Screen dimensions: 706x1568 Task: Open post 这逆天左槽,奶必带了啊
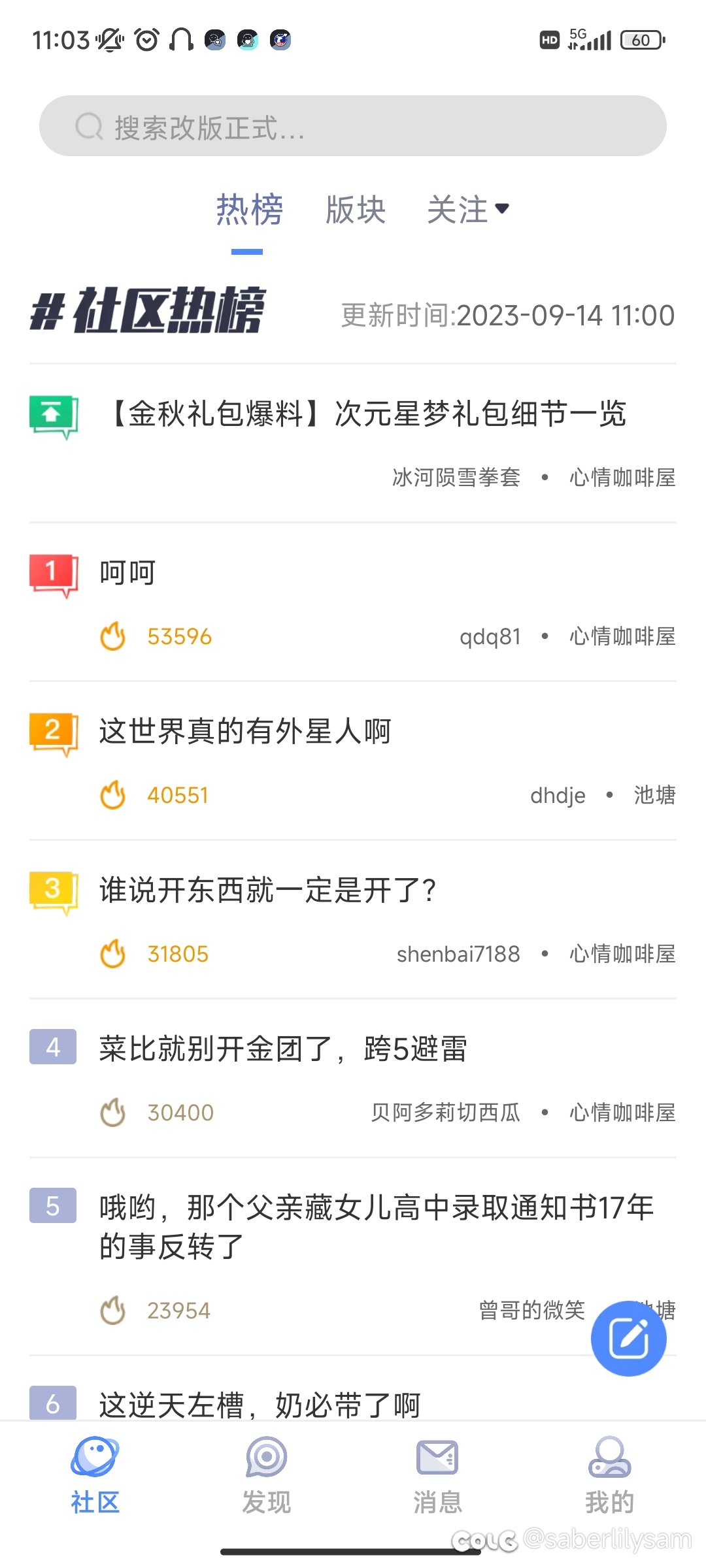[x=260, y=1405]
